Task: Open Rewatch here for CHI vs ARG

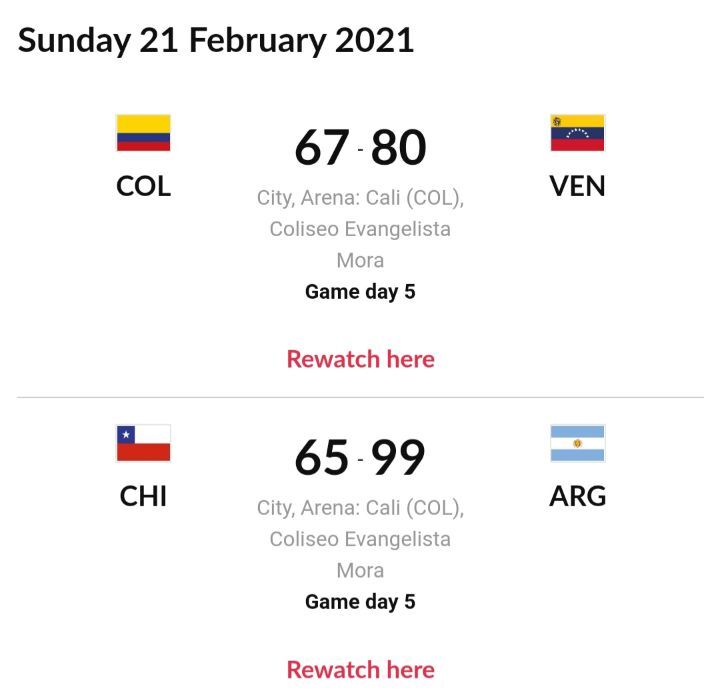Action: click(360, 669)
